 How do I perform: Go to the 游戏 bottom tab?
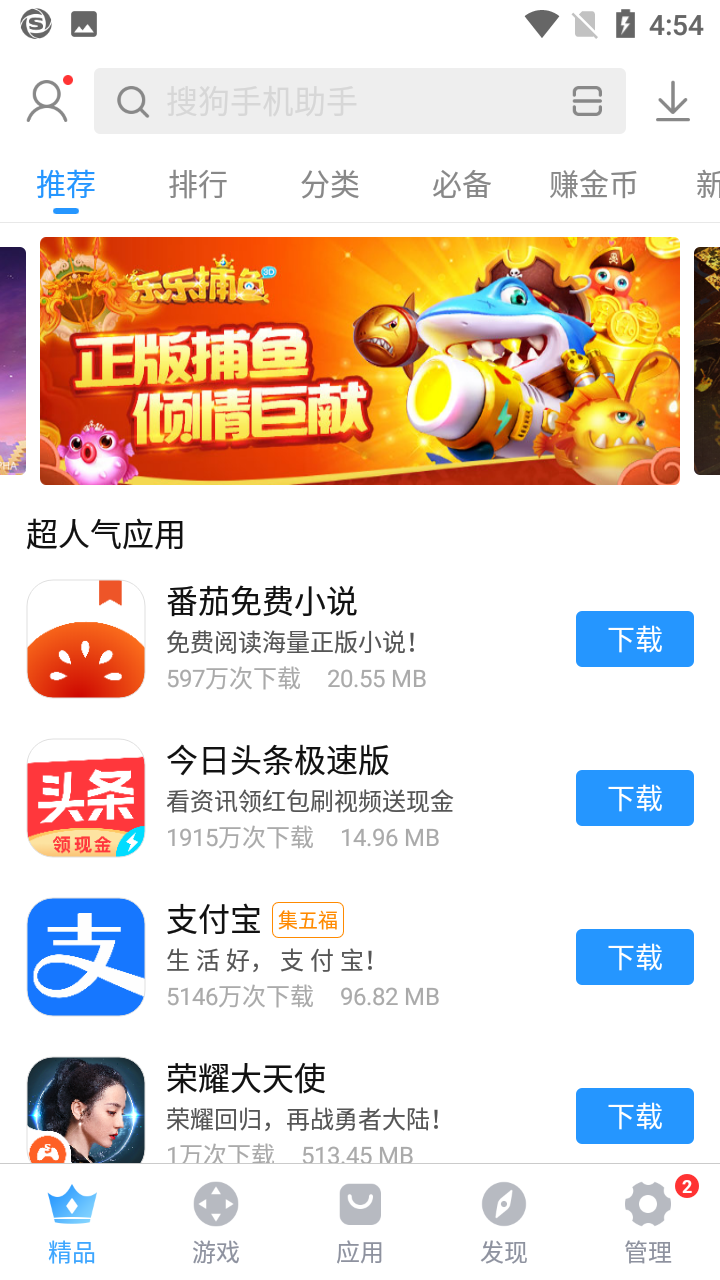coord(216,1222)
